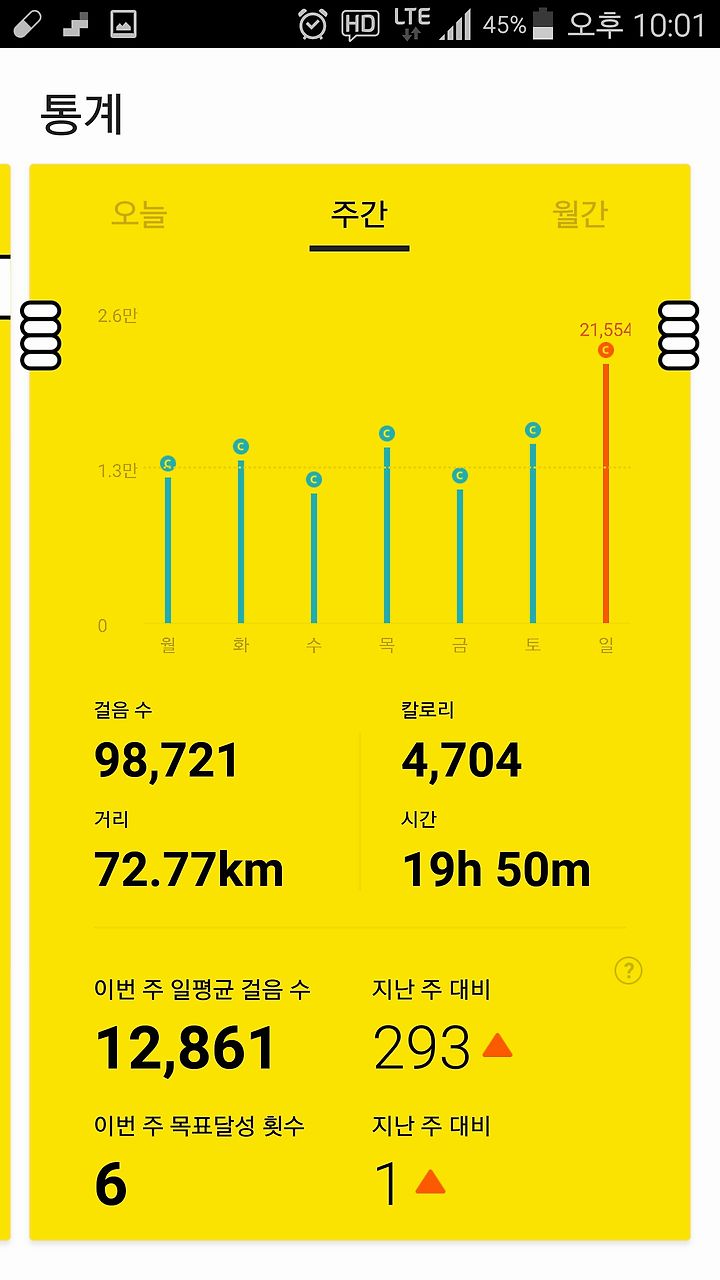Select the 토 bar in the chart
Viewport: 720px width, 1280px height.
[x=533, y=526]
